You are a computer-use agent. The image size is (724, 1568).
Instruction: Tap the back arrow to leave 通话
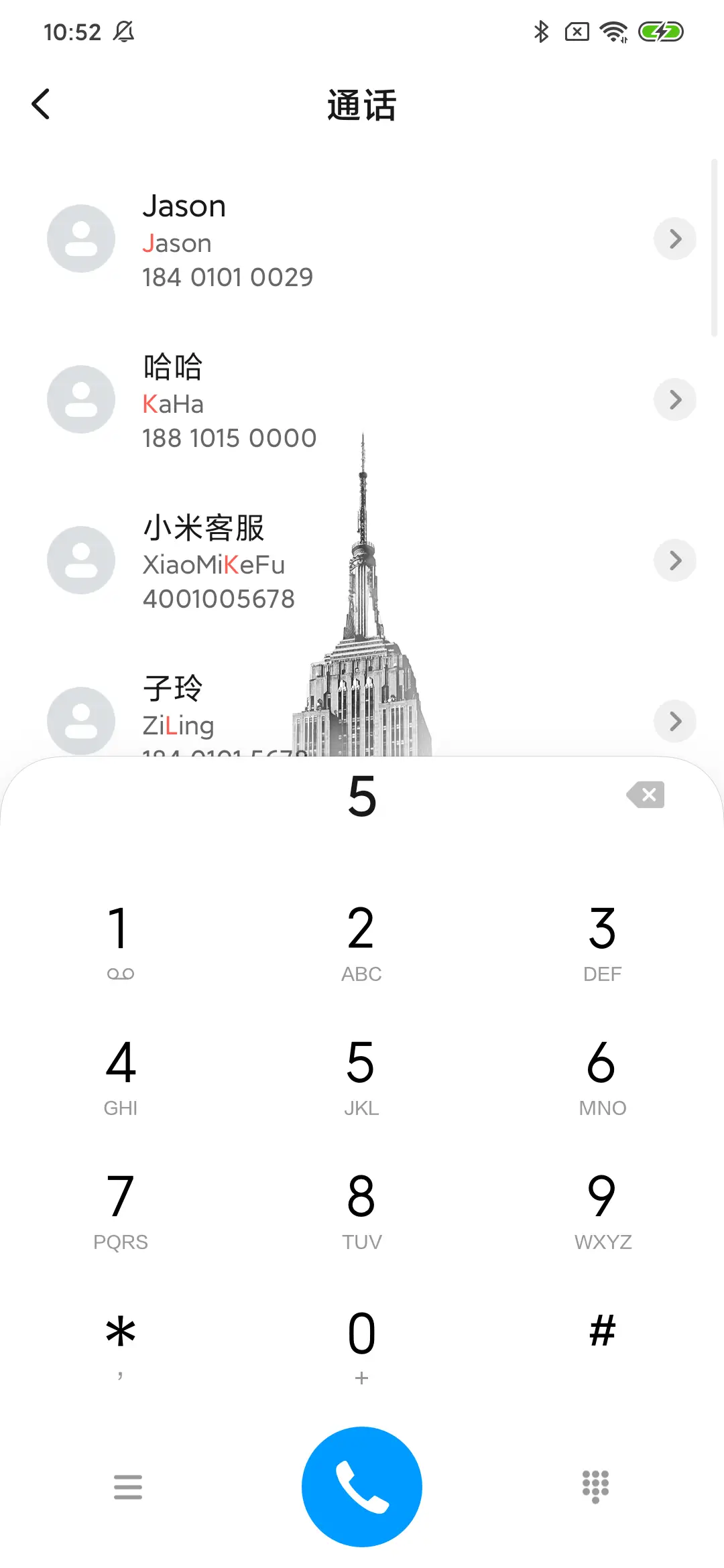[x=42, y=104]
